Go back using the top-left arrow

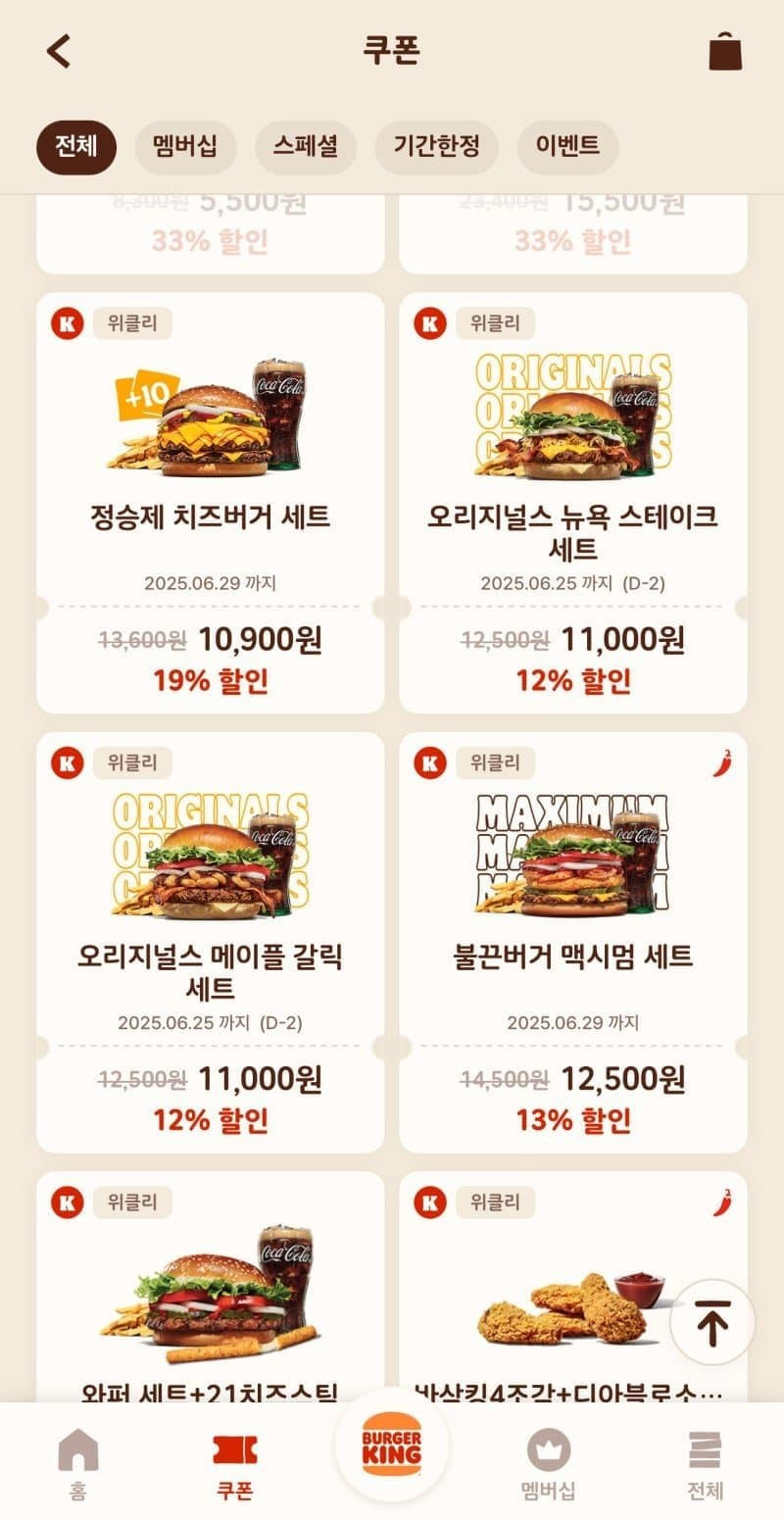coord(59,51)
